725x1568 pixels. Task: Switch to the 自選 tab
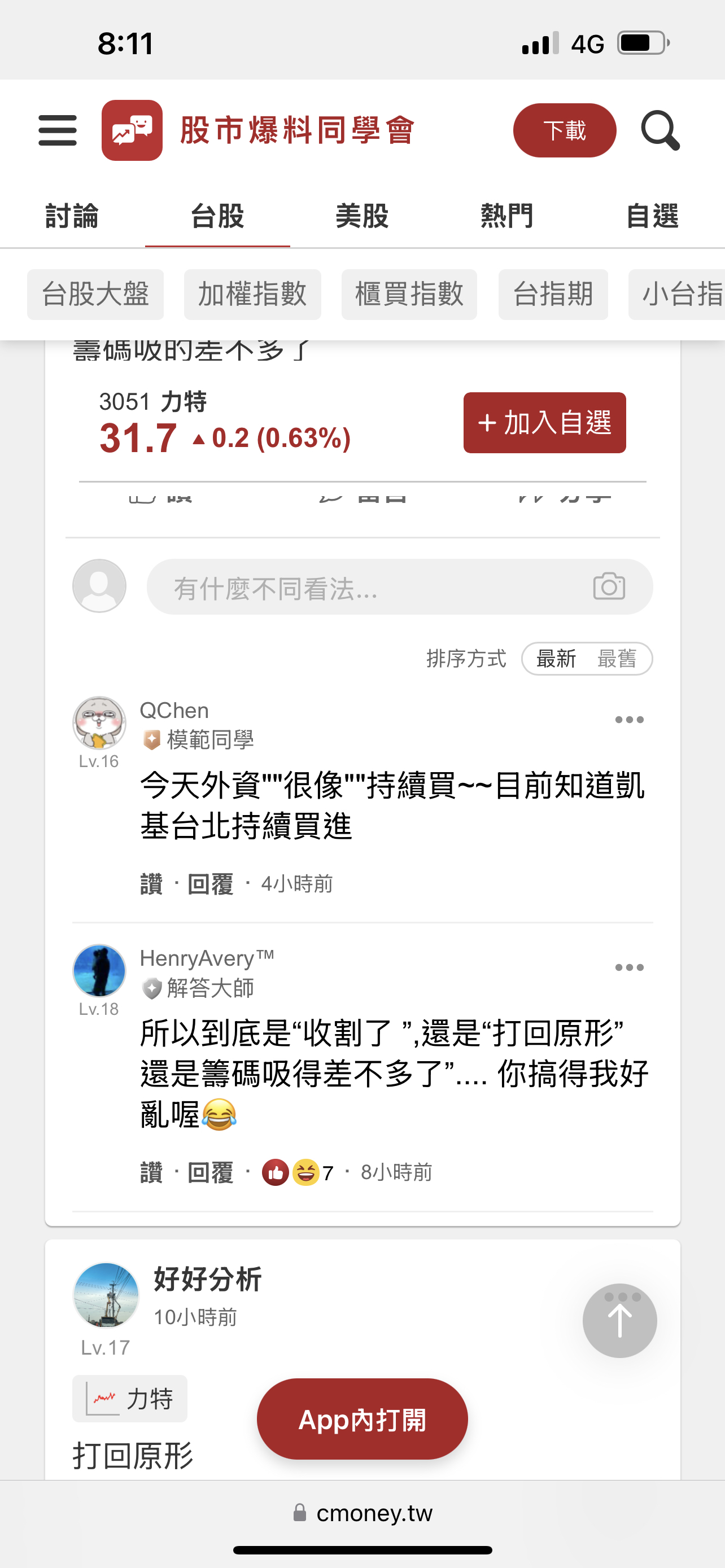[x=652, y=216]
